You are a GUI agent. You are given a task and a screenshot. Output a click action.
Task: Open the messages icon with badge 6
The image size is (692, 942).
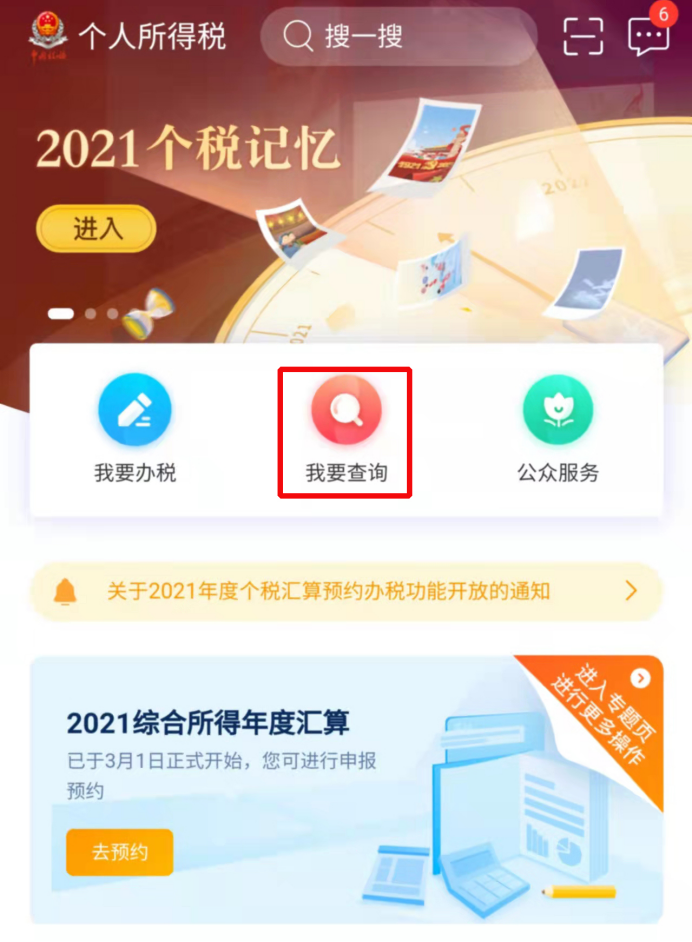(x=648, y=37)
